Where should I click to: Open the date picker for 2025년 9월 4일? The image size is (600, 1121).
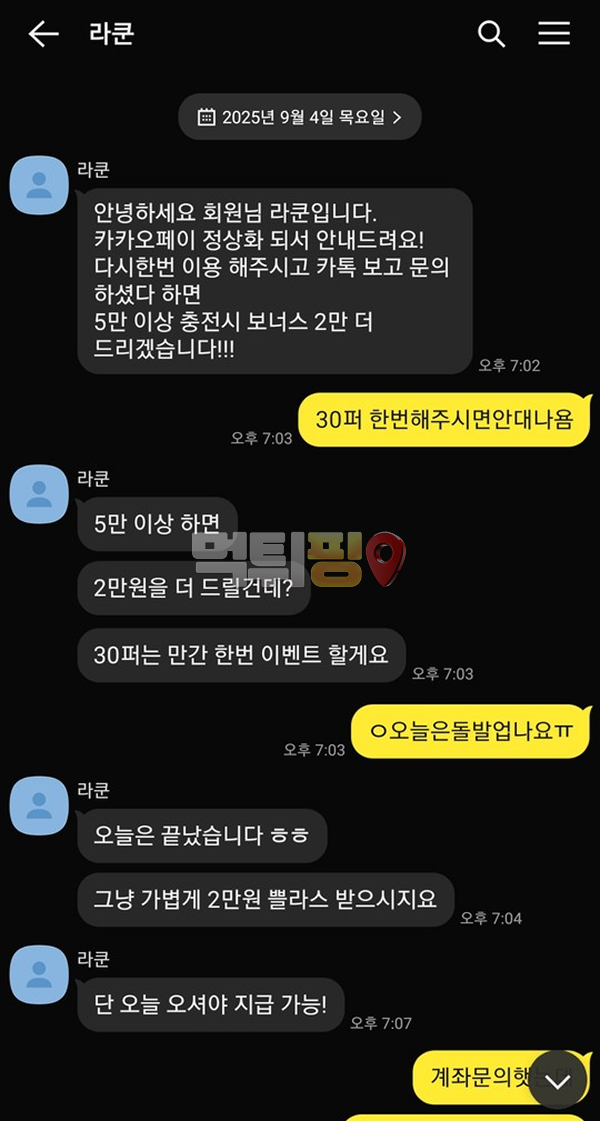300,117
